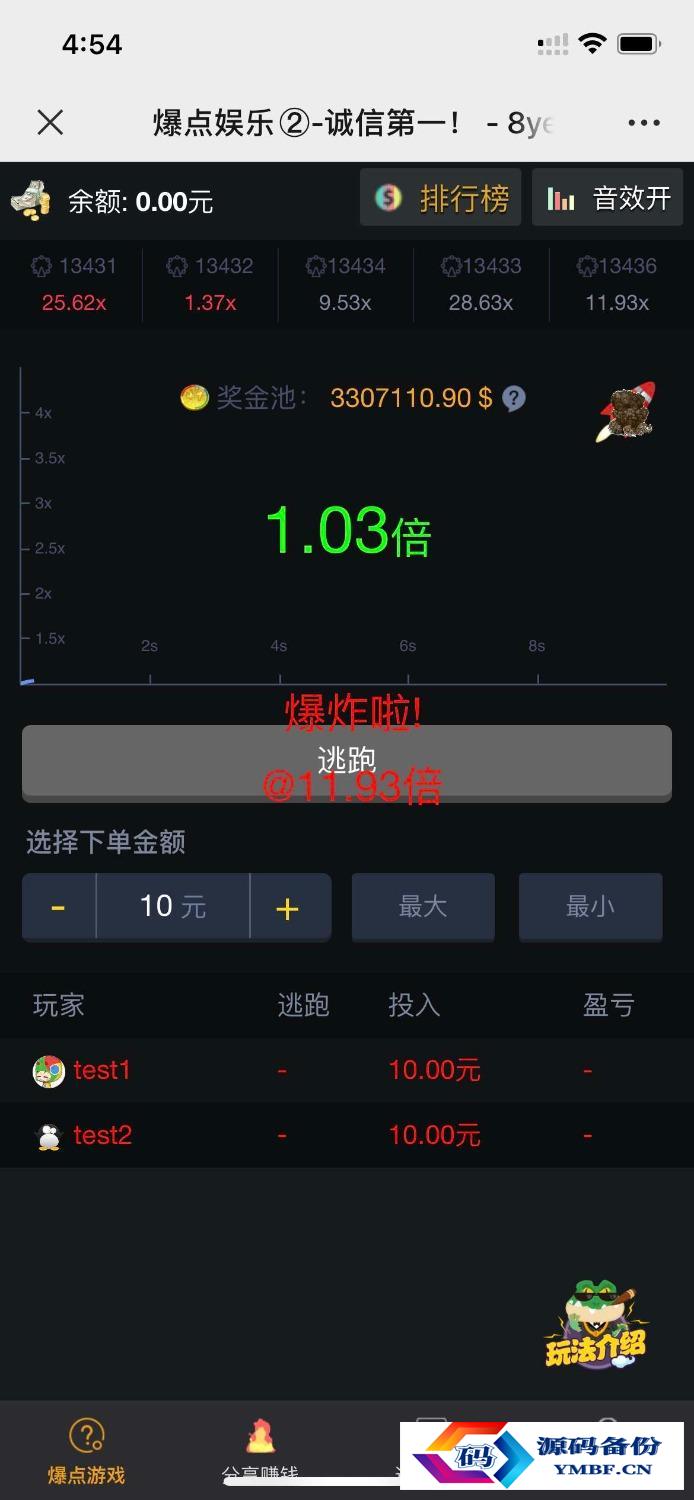Close the web page with the X

pyautogui.click(x=50, y=123)
